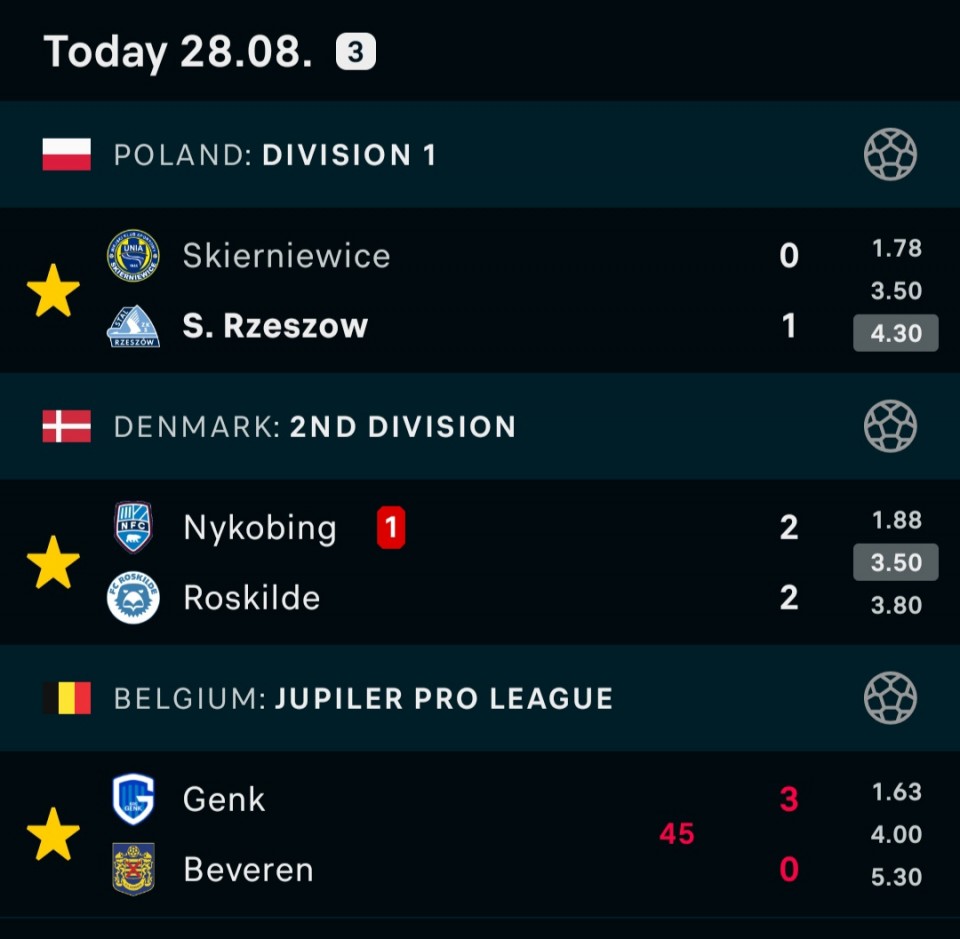Open Belgium Jupiler Pro League header

(480, 698)
